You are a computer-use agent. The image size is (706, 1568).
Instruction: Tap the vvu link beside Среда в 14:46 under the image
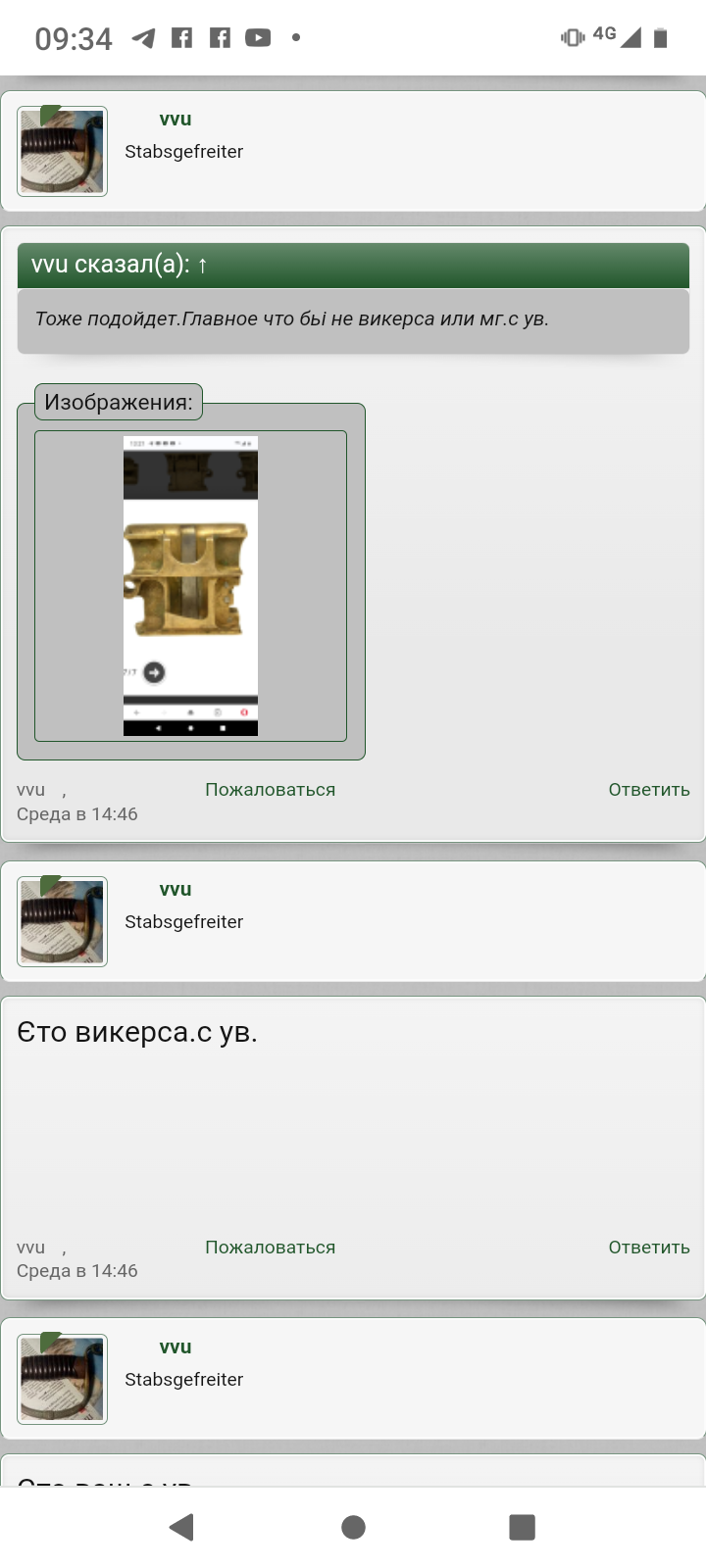31,790
